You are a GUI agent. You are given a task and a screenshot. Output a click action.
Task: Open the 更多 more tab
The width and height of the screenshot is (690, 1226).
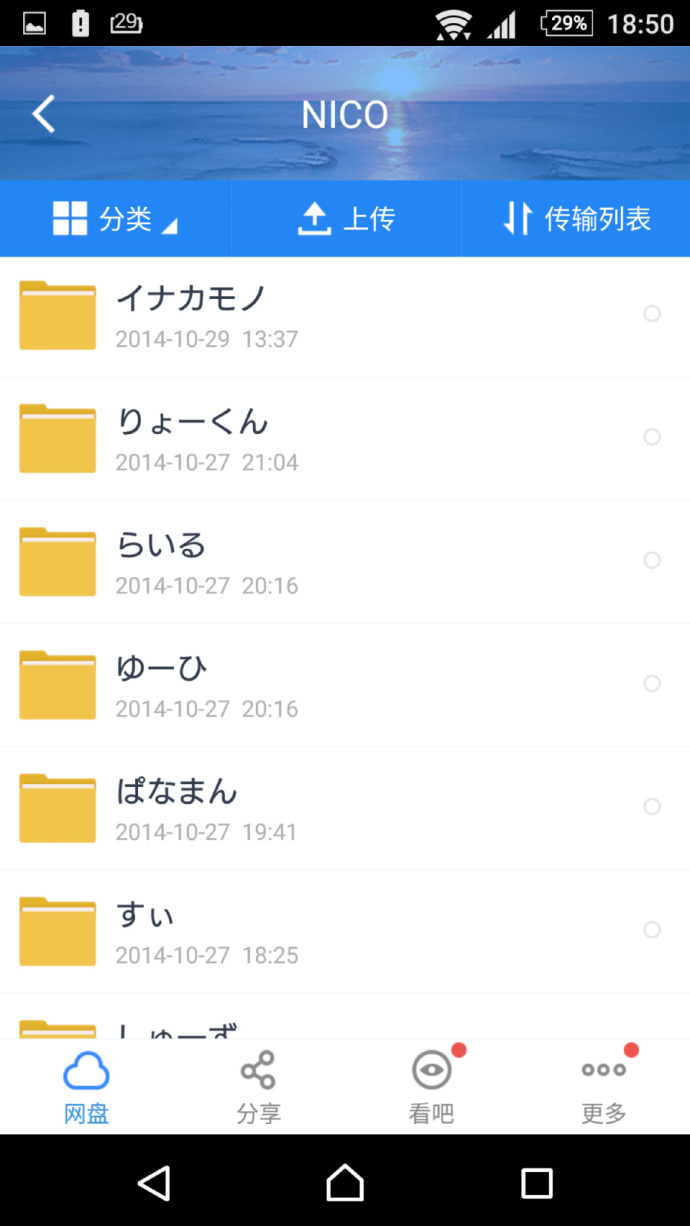(604, 1086)
